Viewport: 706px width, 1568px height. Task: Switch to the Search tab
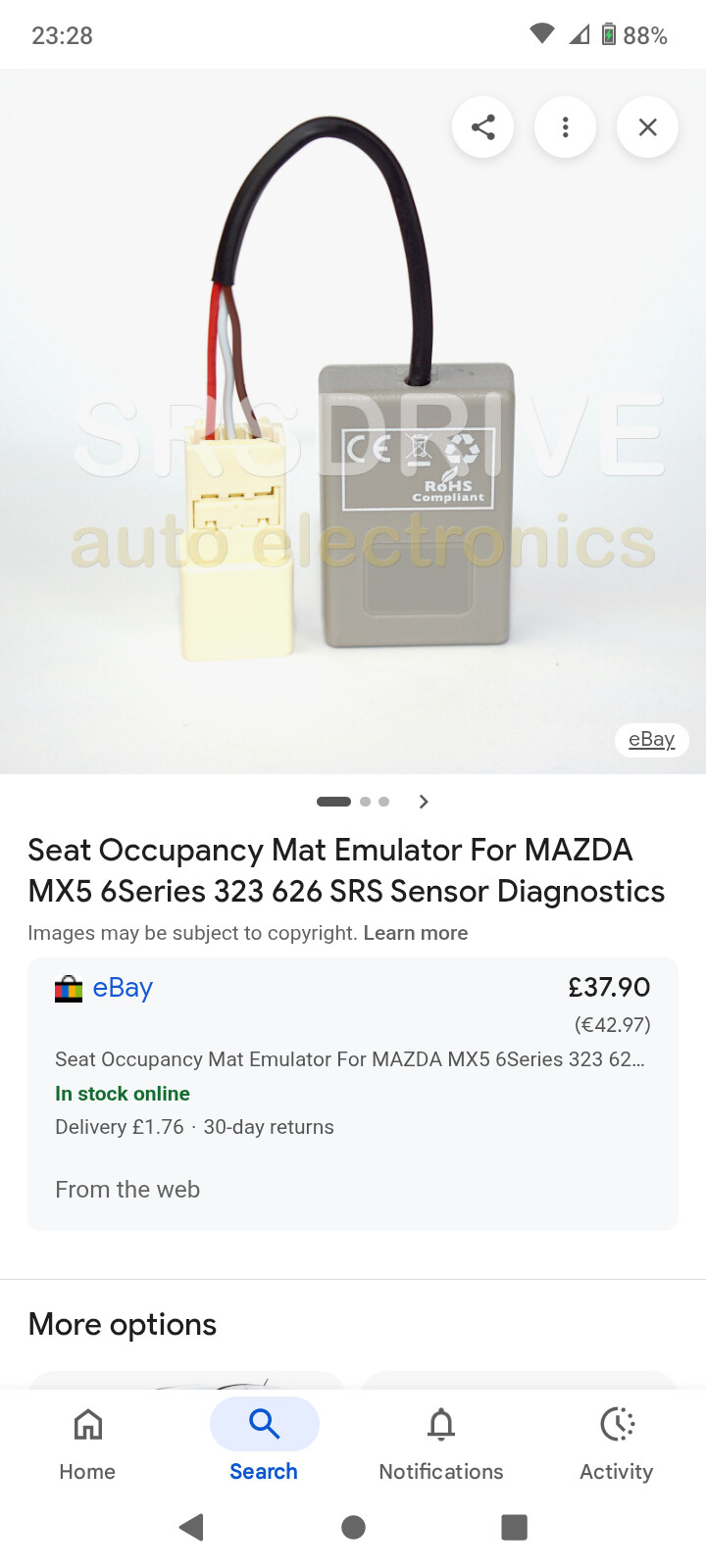point(264,1442)
